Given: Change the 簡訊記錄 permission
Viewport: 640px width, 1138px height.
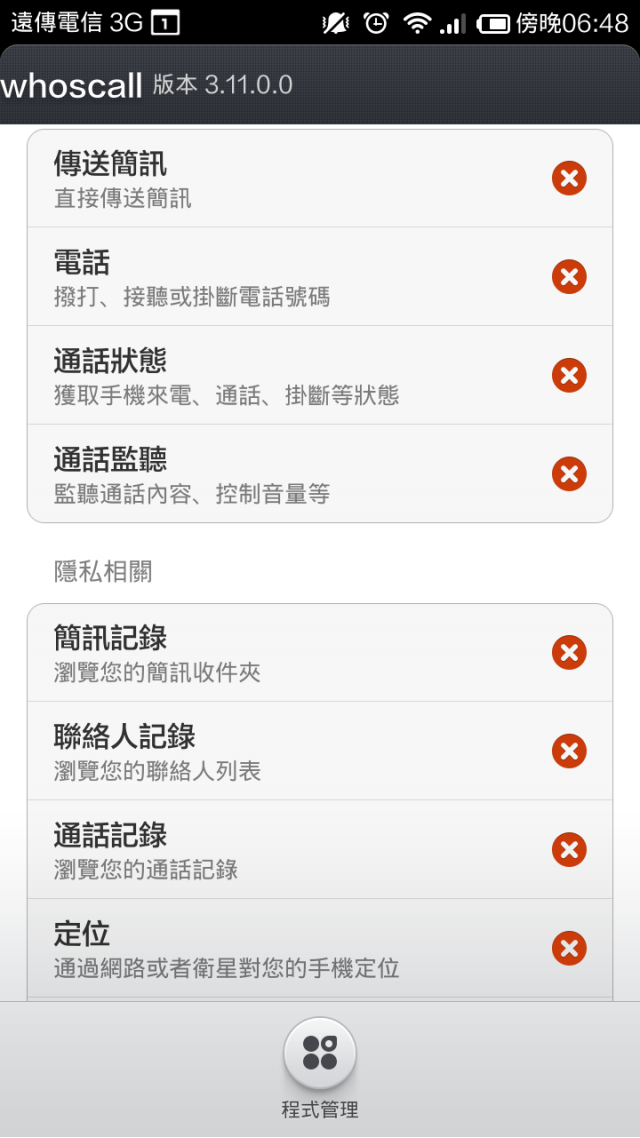Looking at the screenshot, I should (320, 652).
